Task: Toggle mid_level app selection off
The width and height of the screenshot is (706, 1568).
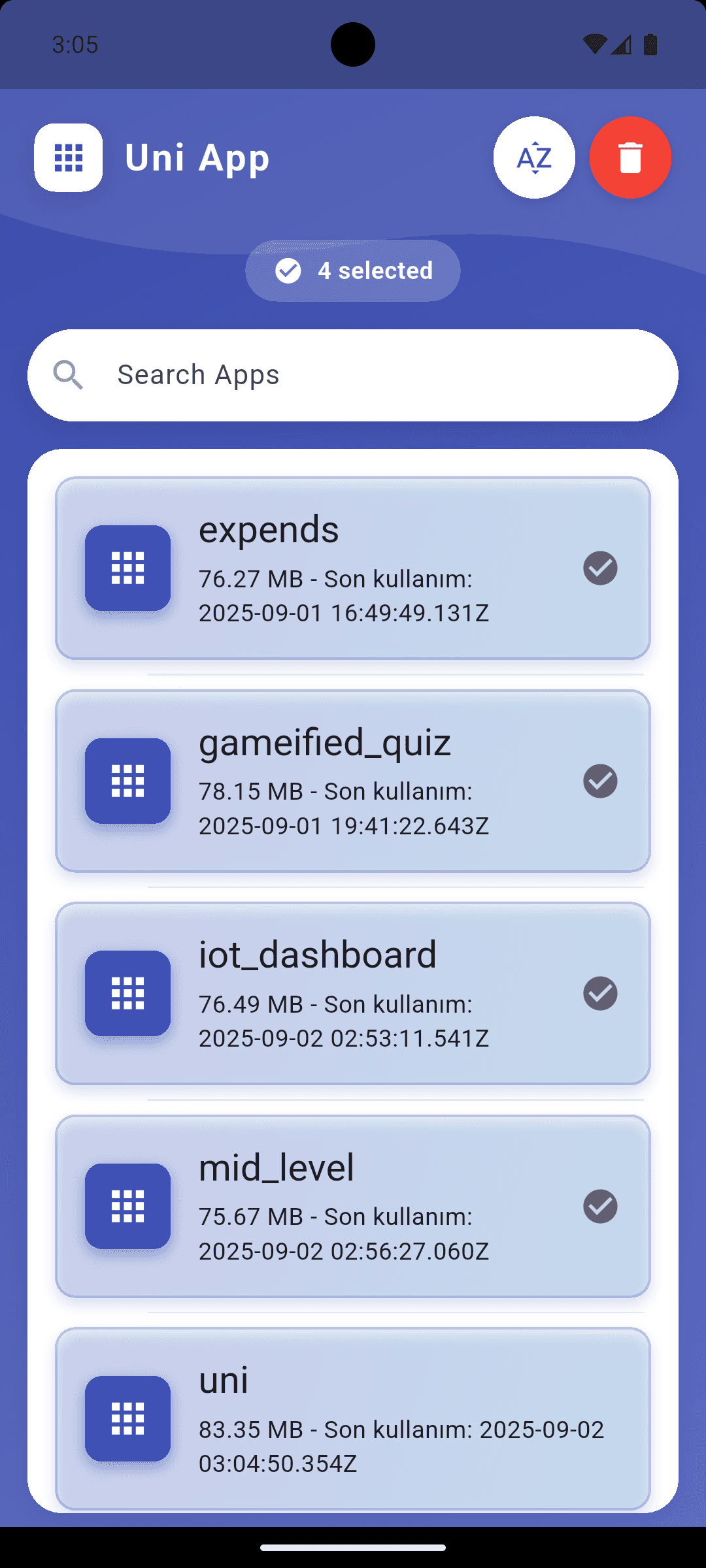Action: pos(600,1207)
